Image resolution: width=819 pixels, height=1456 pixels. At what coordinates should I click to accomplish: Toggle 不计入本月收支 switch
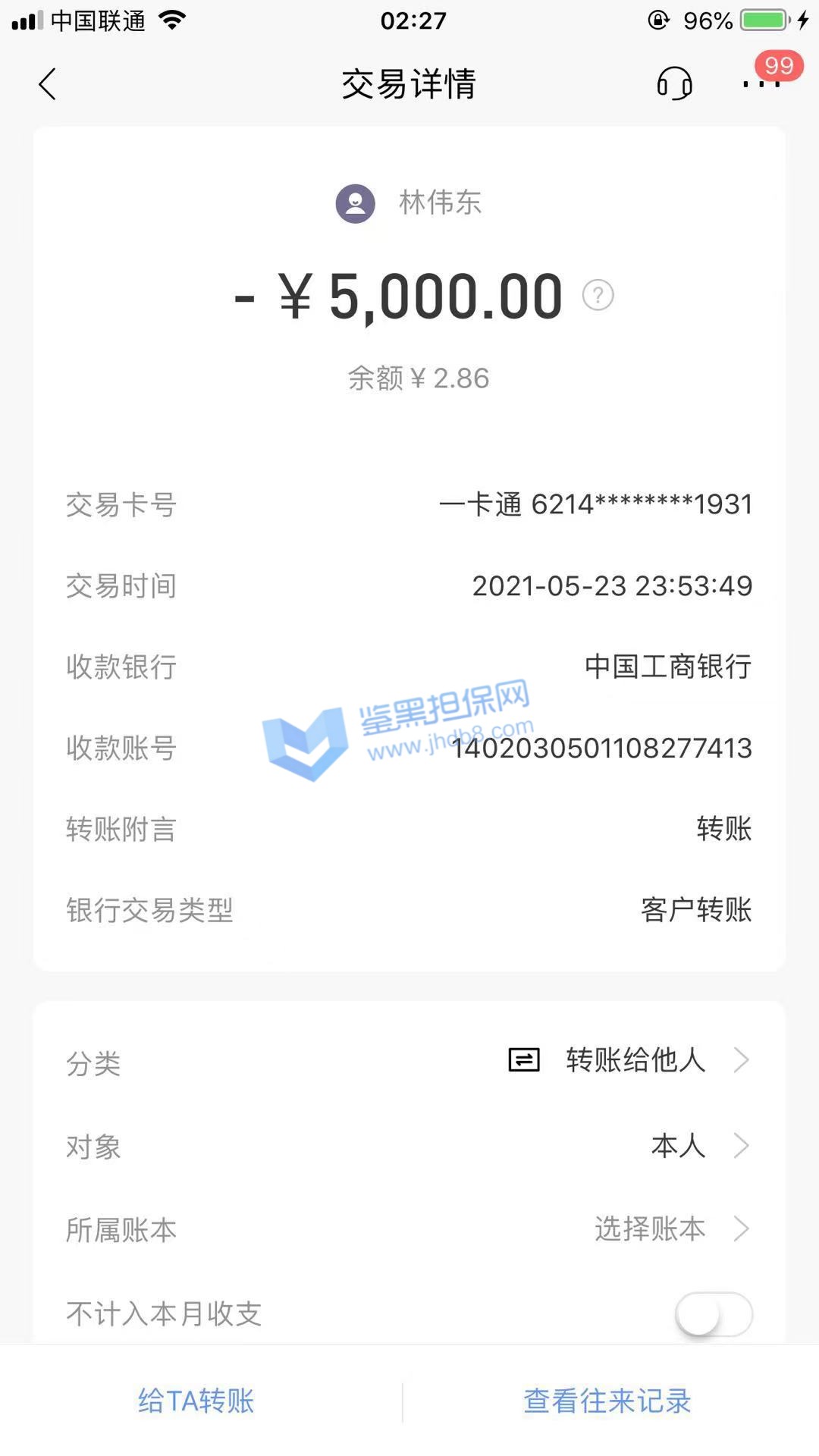[713, 1314]
